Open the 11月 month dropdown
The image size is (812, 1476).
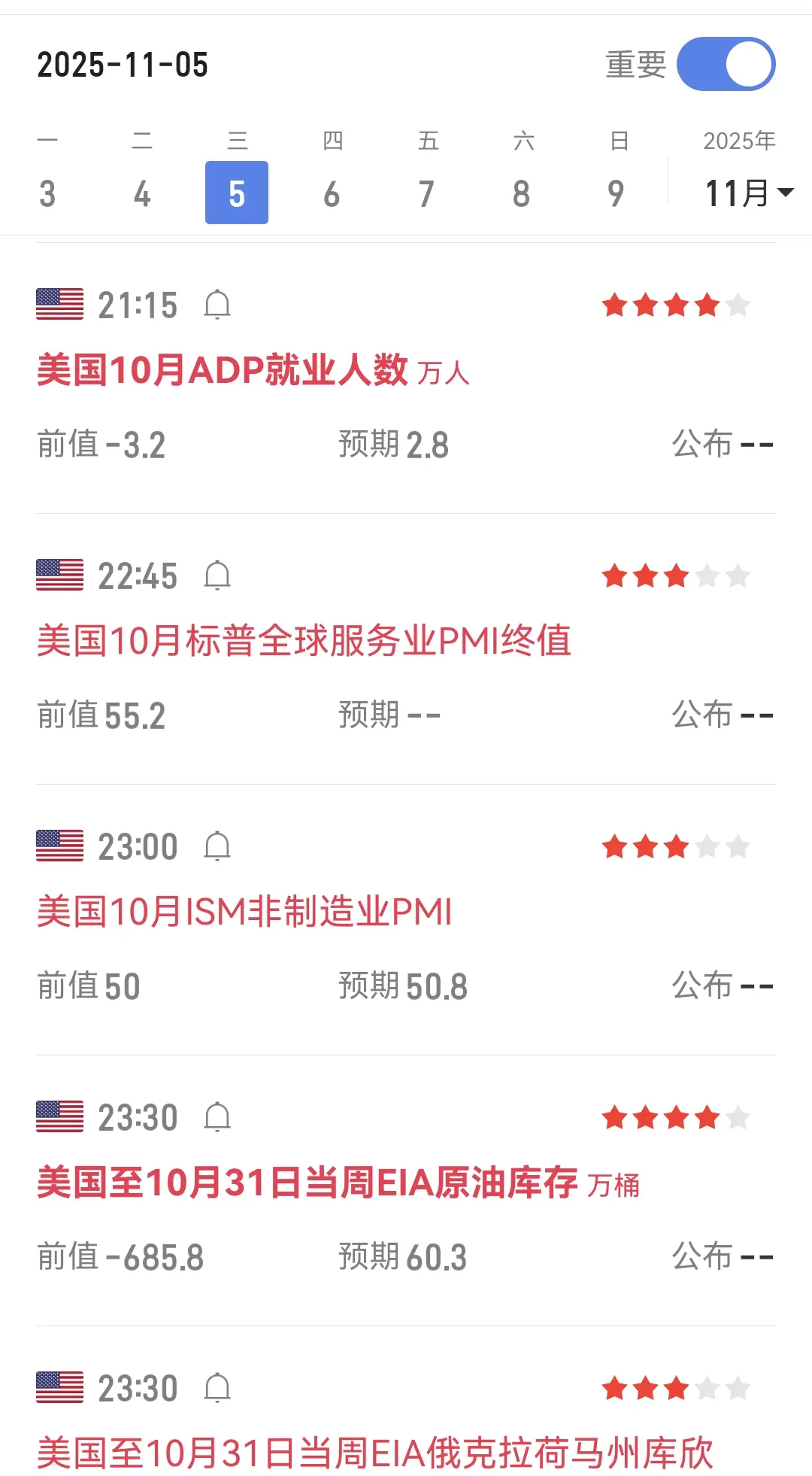[x=748, y=193]
